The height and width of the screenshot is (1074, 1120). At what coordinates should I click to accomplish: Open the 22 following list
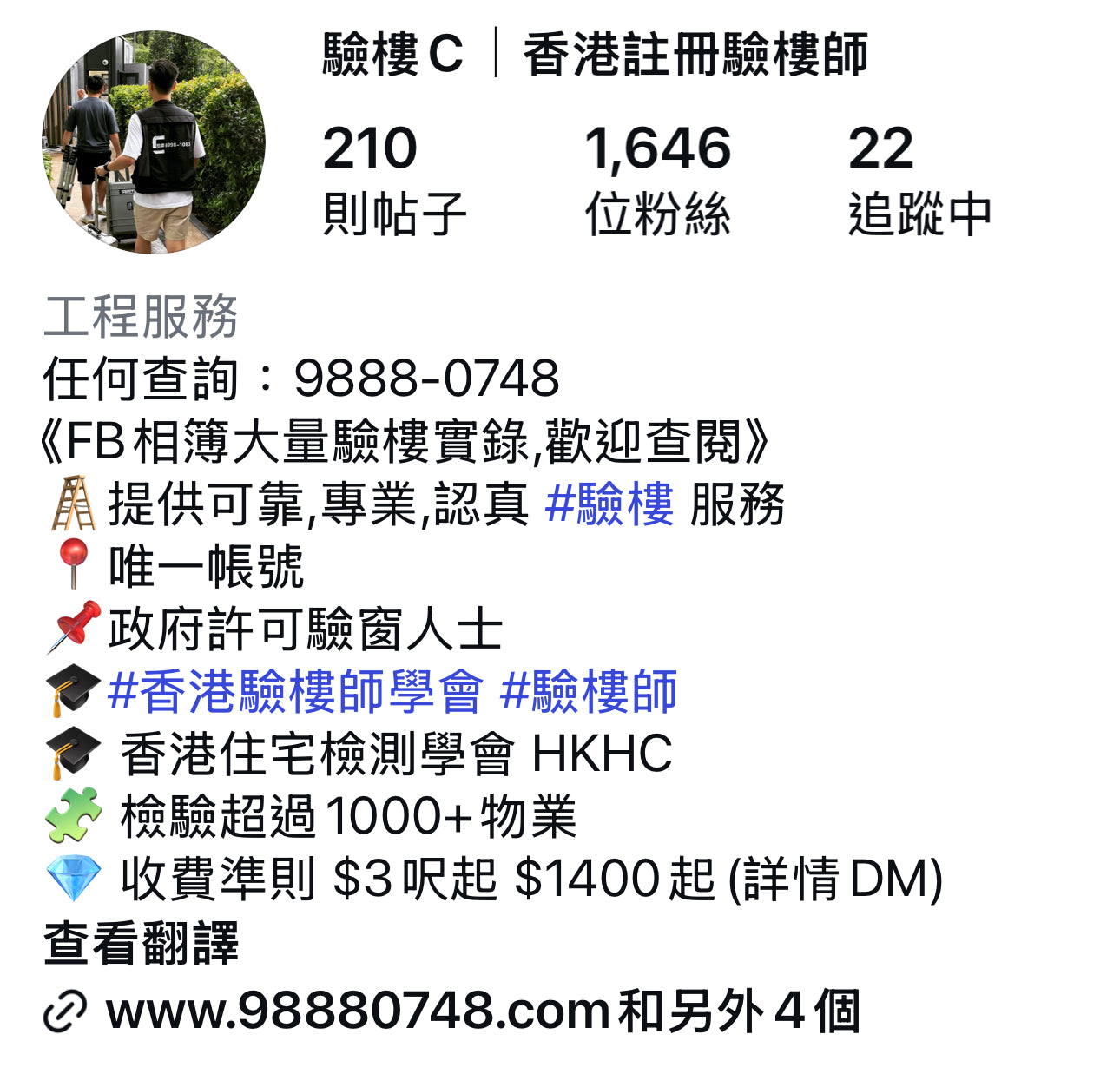(919, 181)
